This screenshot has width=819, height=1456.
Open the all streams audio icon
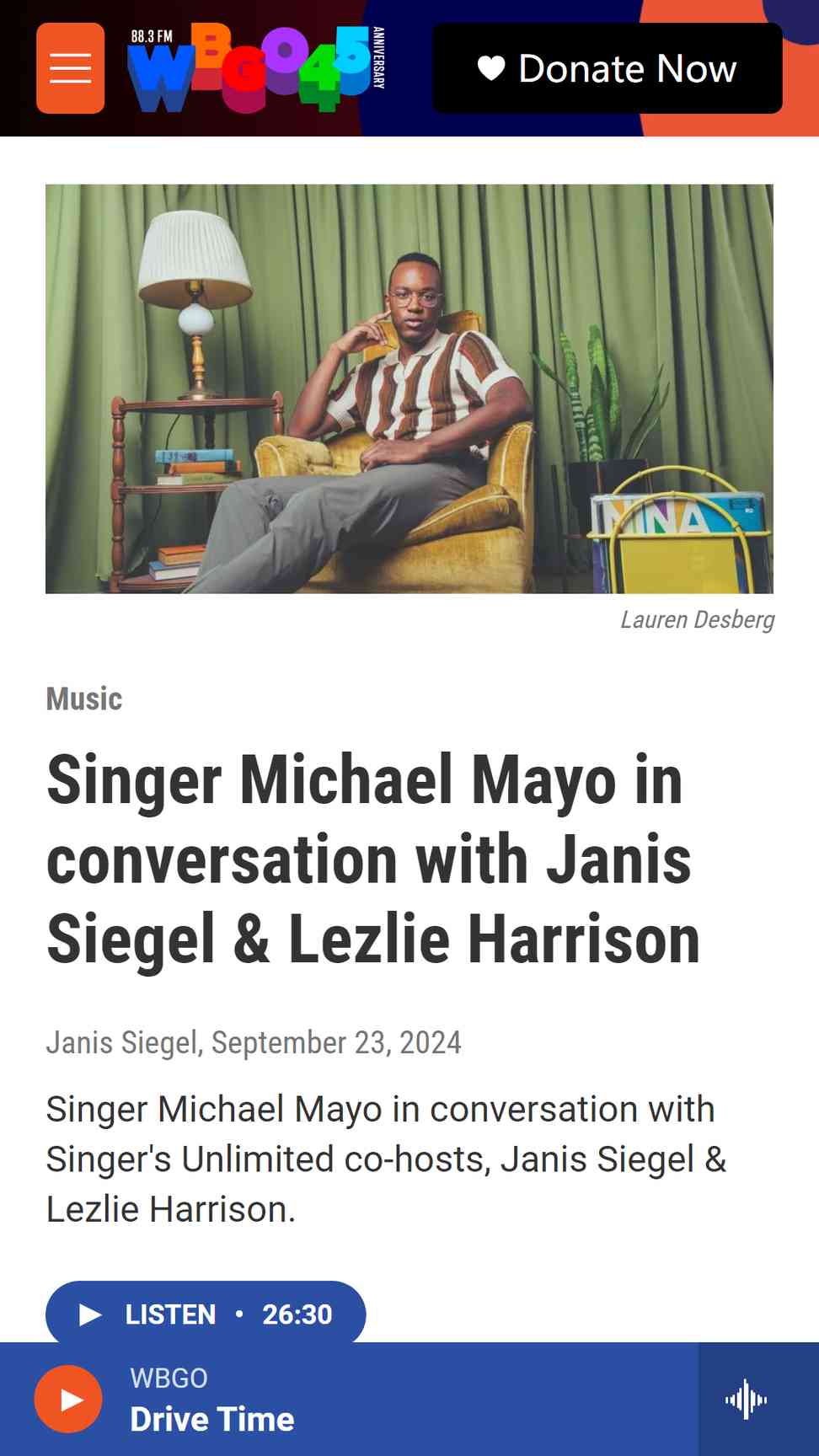(747, 1400)
